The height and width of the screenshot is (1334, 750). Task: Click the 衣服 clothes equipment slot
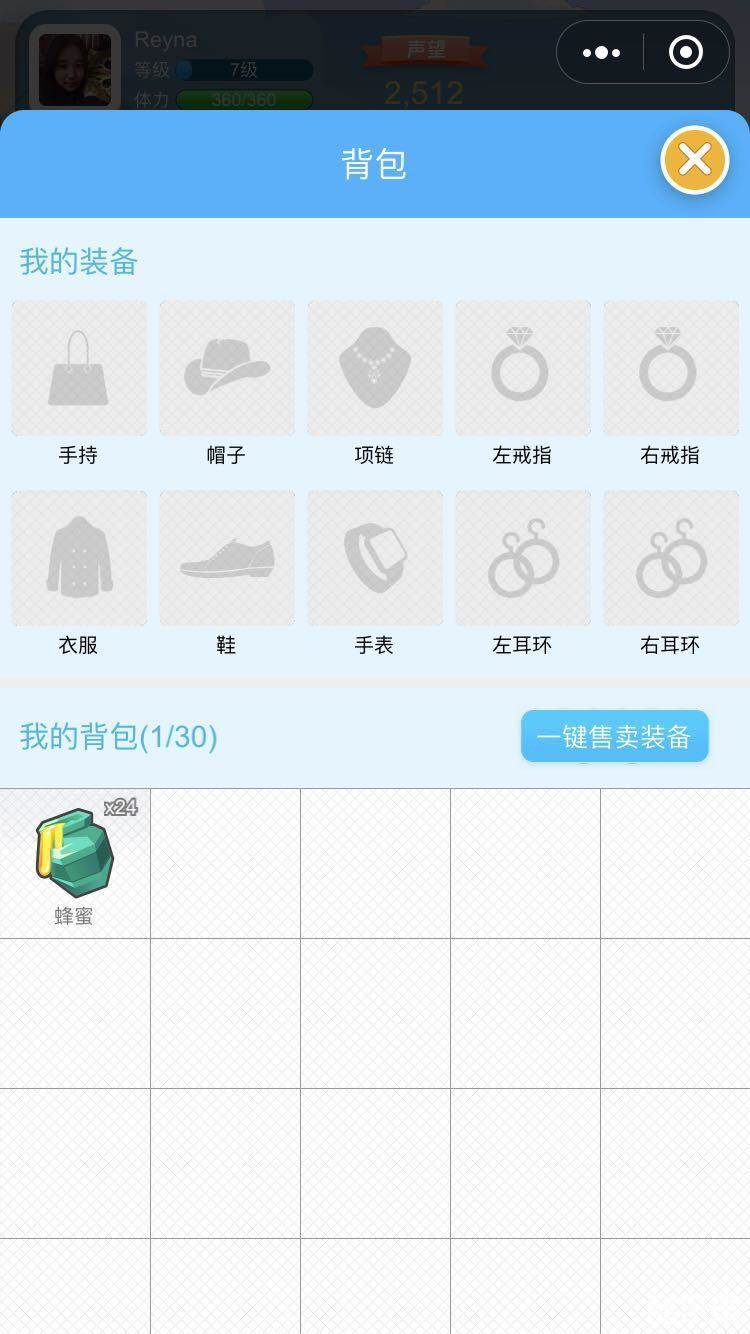pos(79,557)
